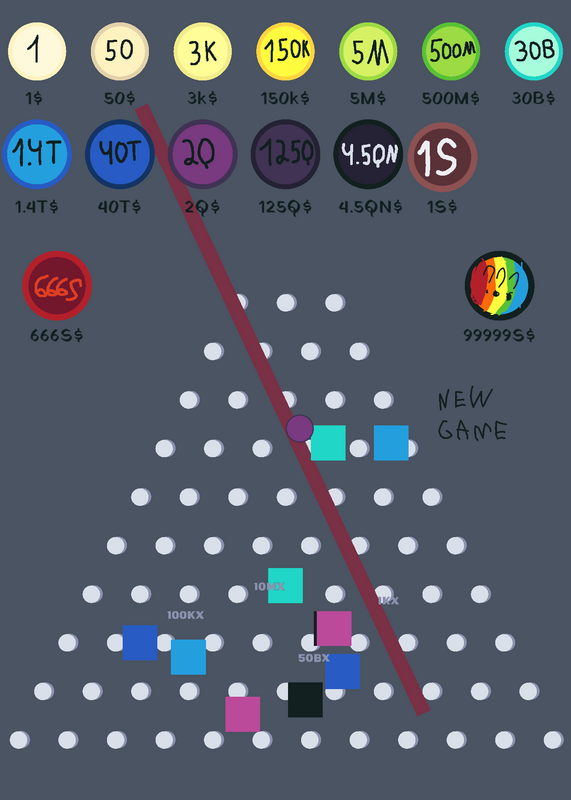Pick the rainbow 99999S$ ball
The image size is (571, 800).
pyautogui.click(x=500, y=286)
